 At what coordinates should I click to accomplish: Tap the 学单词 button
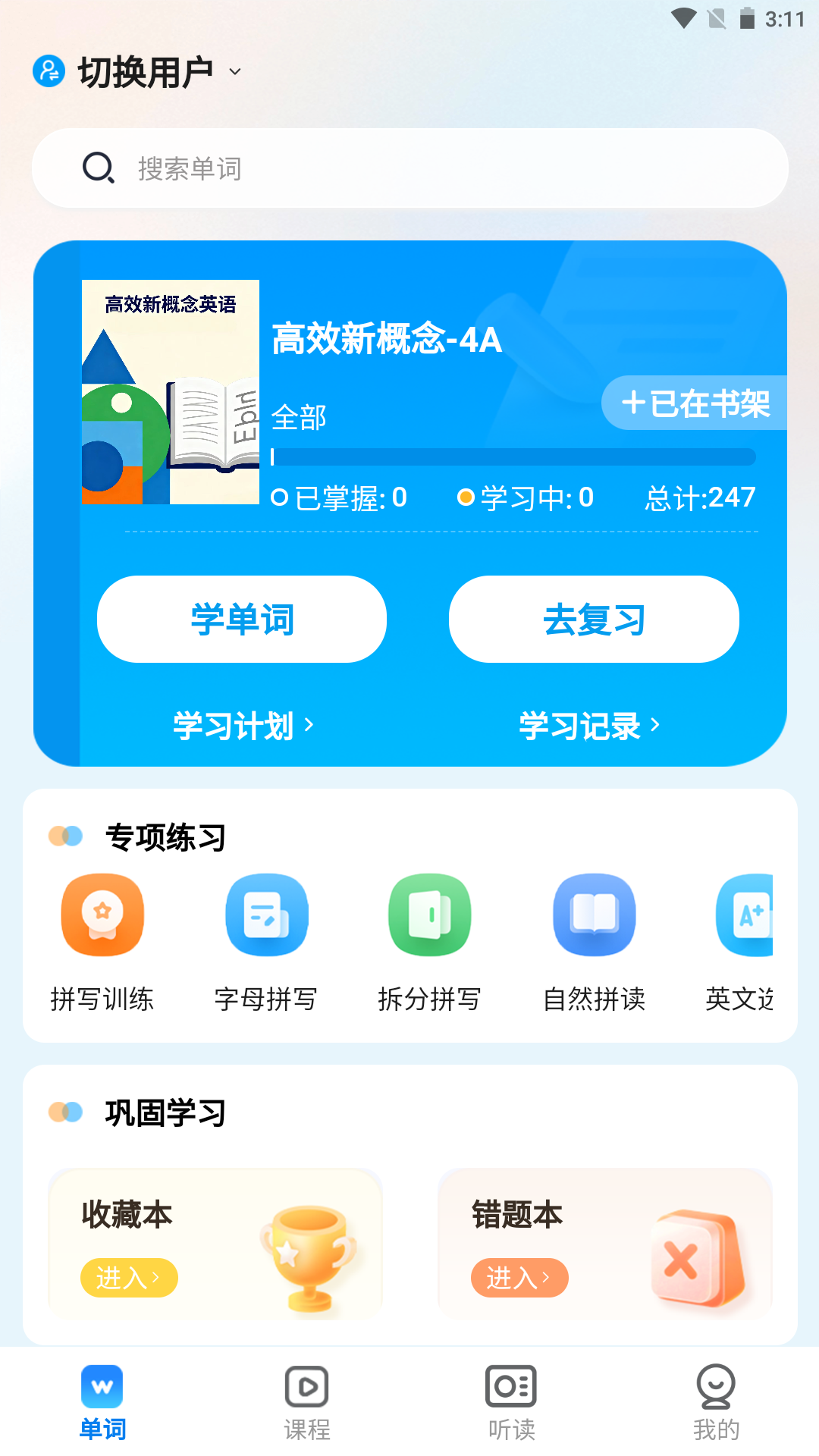click(x=241, y=619)
